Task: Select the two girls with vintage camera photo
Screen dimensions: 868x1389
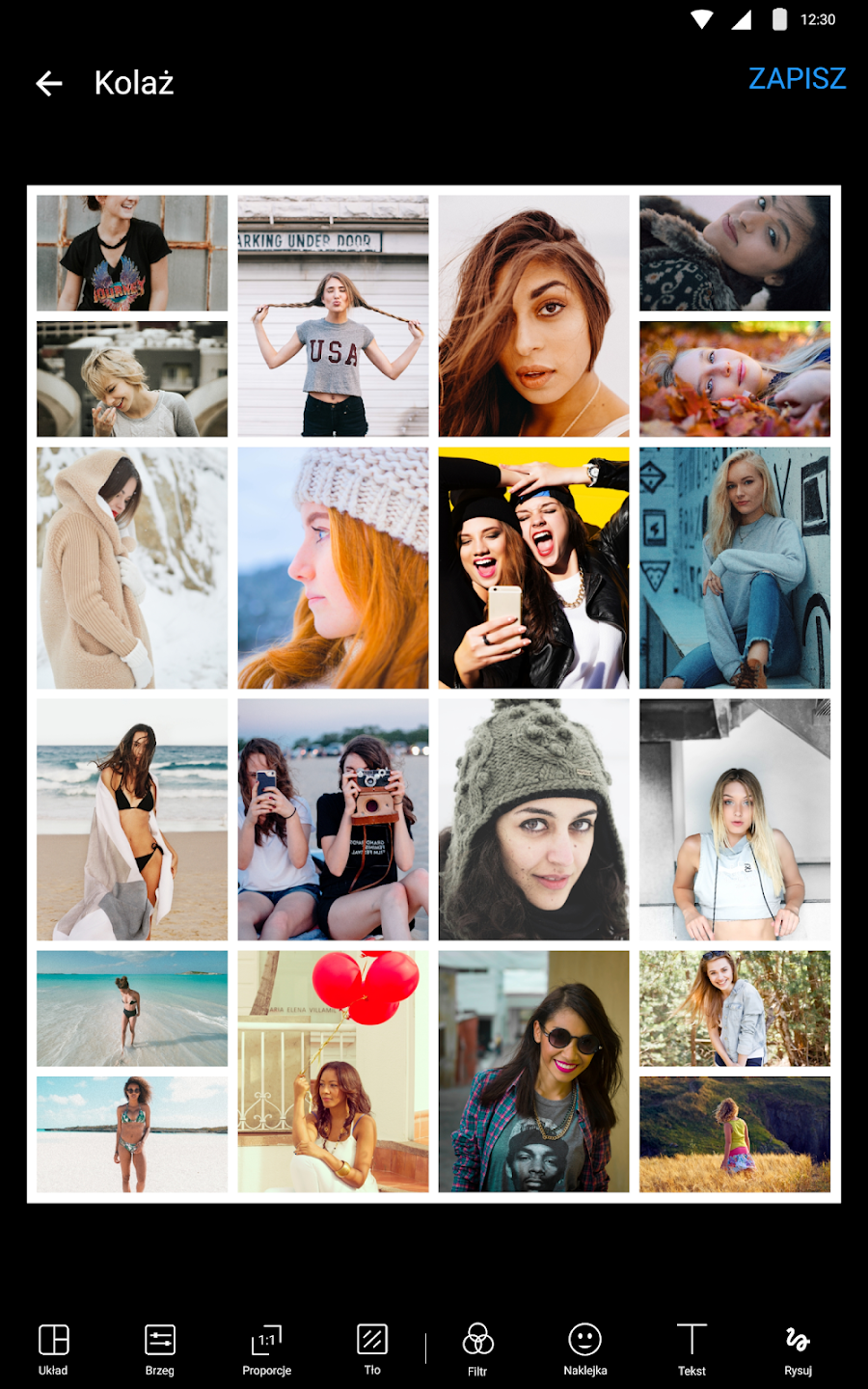Action: click(x=333, y=819)
